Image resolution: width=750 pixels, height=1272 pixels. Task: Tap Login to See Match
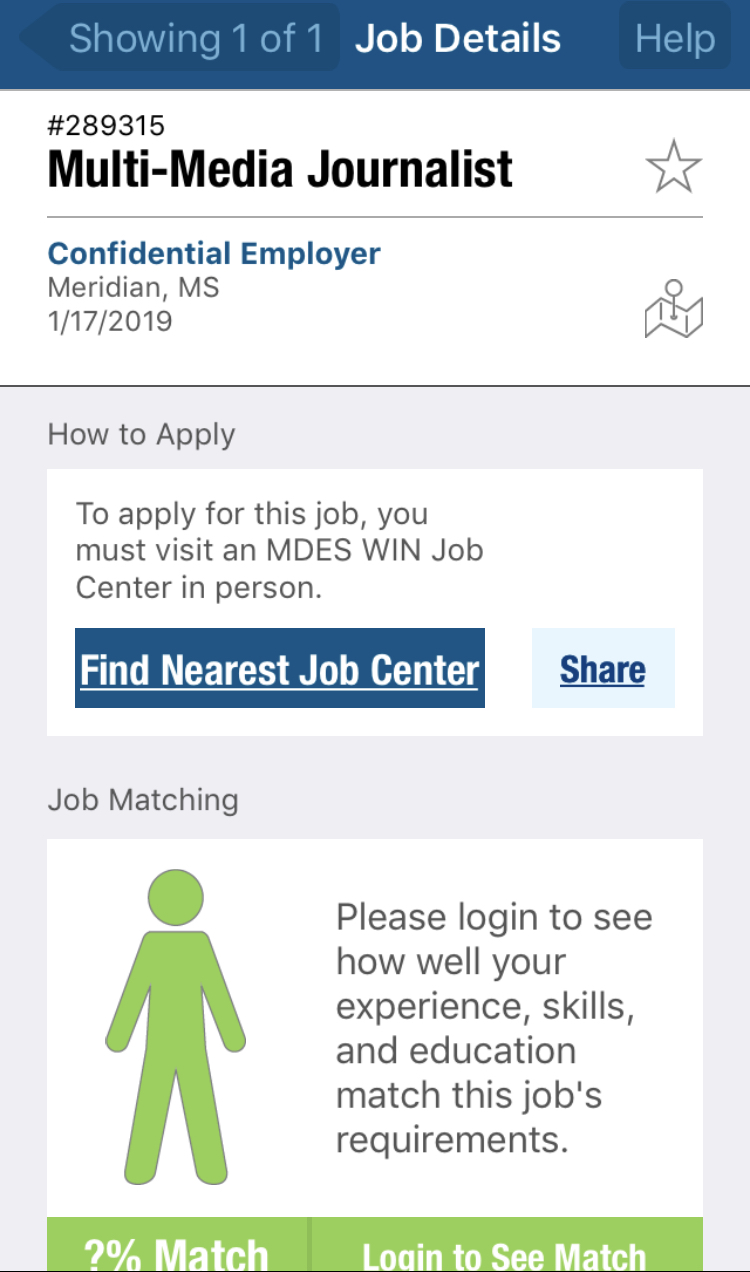coord(505,1244)
